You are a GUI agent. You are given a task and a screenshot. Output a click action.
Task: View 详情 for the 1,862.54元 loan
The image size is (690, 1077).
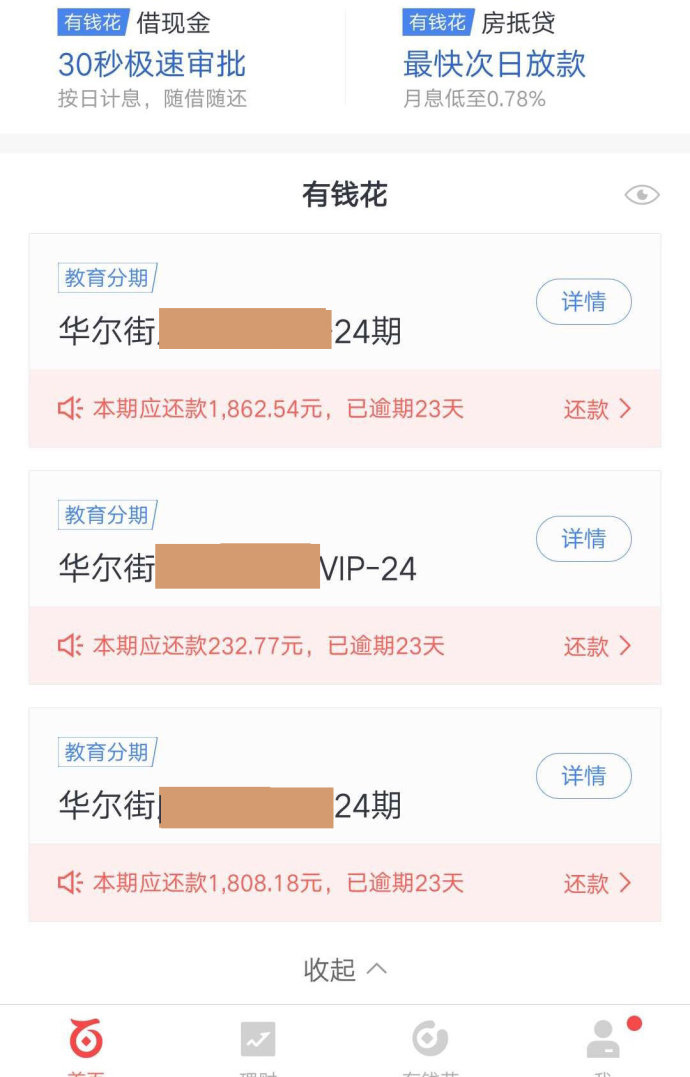[x=583, y=302]
